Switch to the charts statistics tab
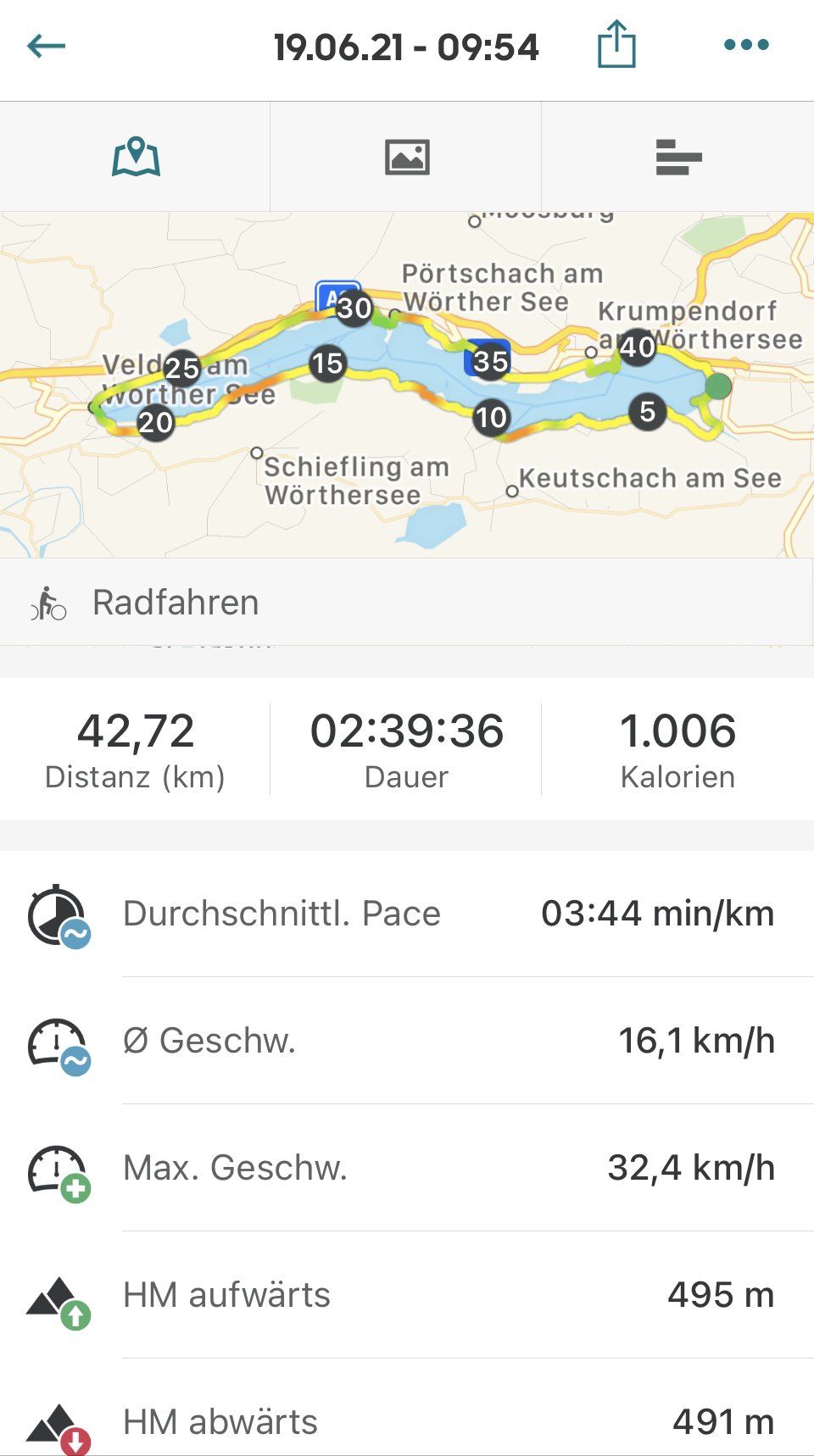Viewport: 814px width, 1456px height. point(678,158)
